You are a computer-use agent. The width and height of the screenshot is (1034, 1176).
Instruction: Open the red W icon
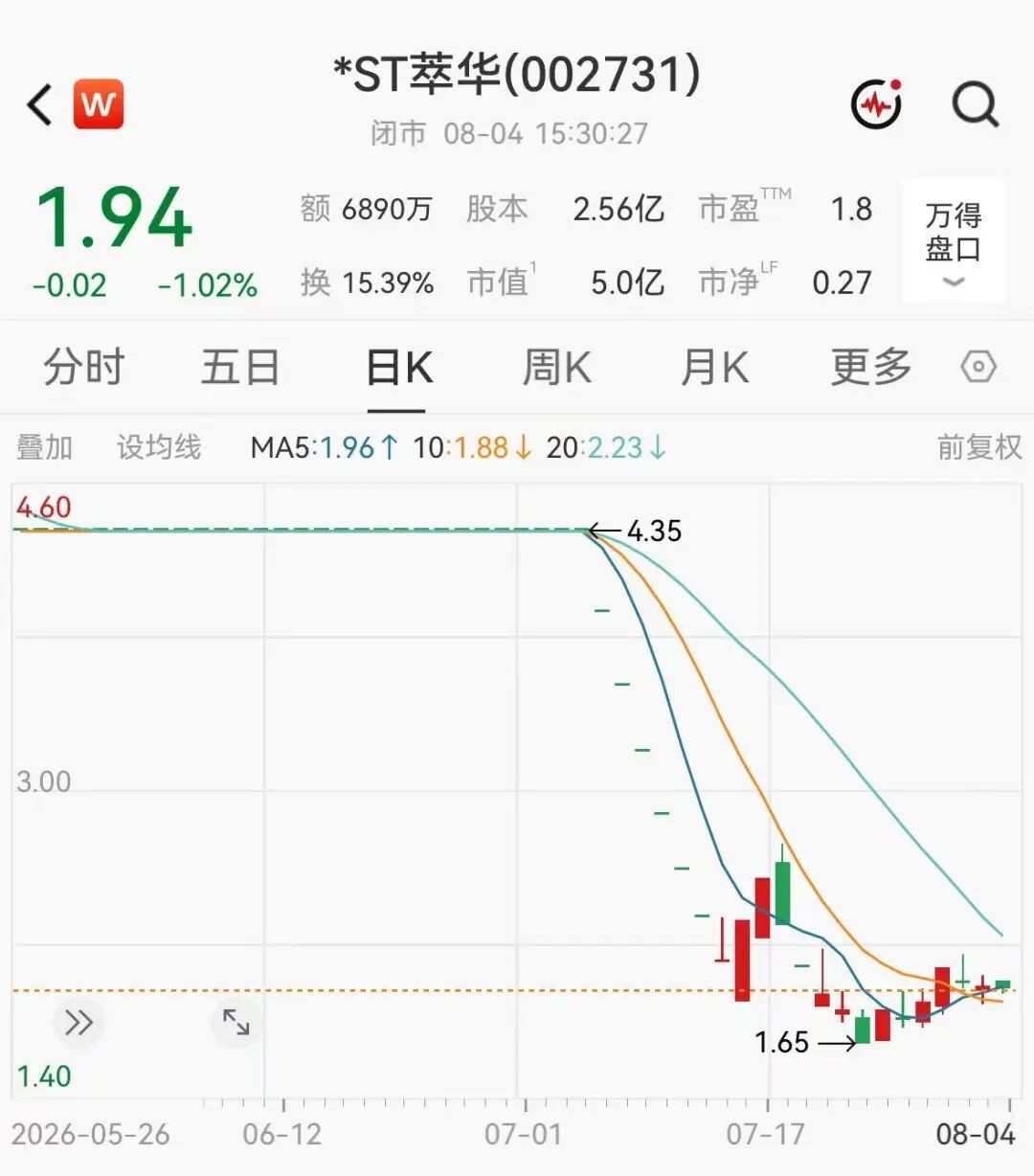(x=99, y=103)
